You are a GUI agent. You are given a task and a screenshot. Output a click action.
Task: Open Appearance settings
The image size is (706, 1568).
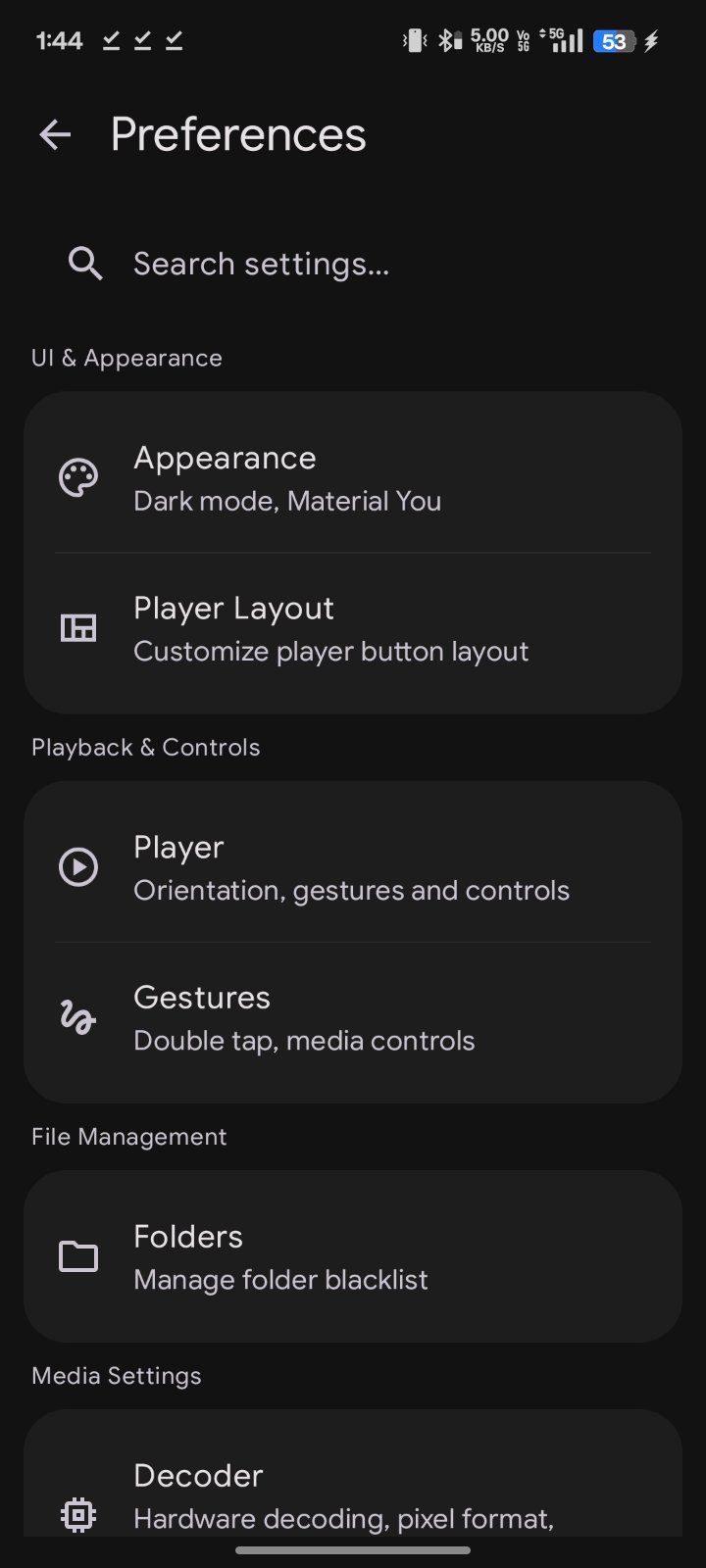353,478
